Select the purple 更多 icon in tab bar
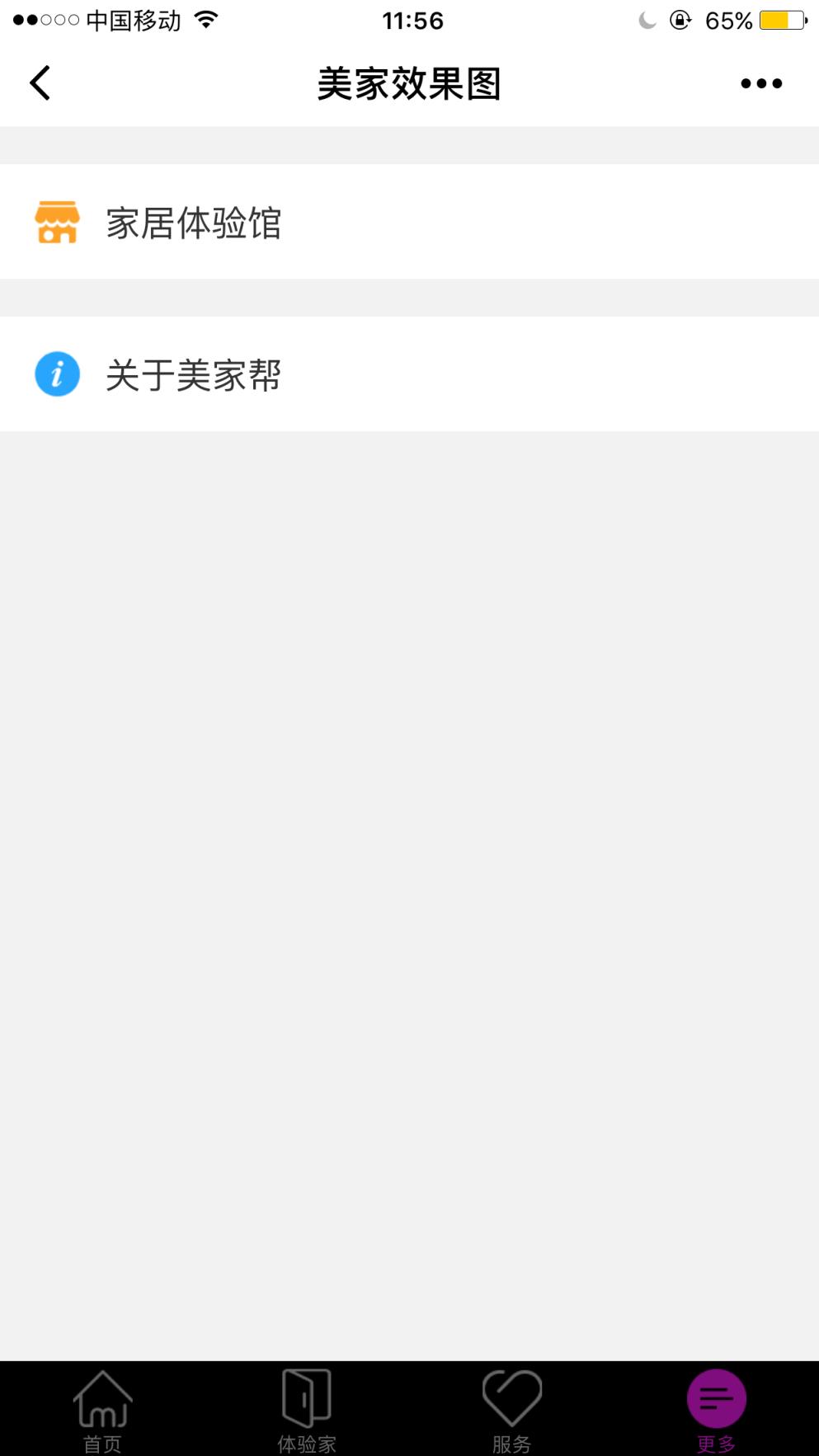This screenshot has width=819, height=1456. (715, 1397)
